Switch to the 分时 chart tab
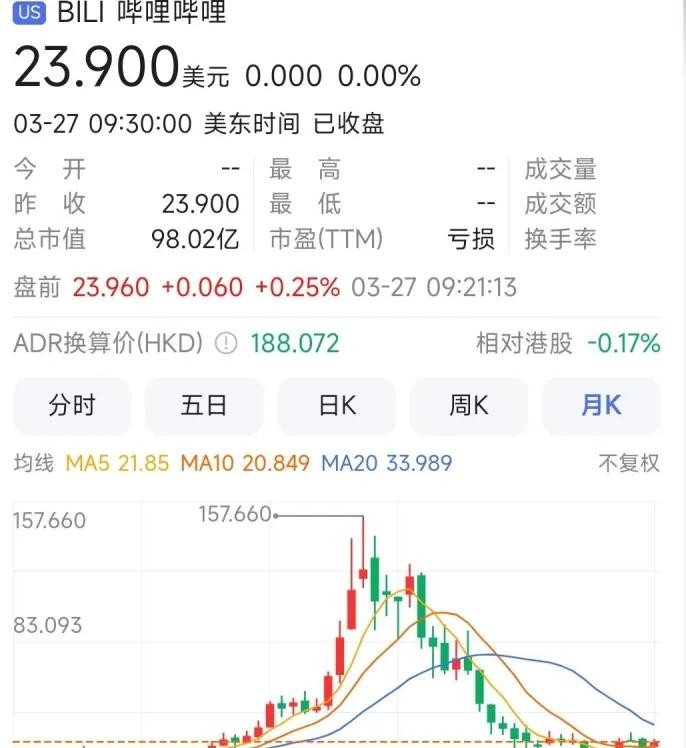 coord(72,405)
